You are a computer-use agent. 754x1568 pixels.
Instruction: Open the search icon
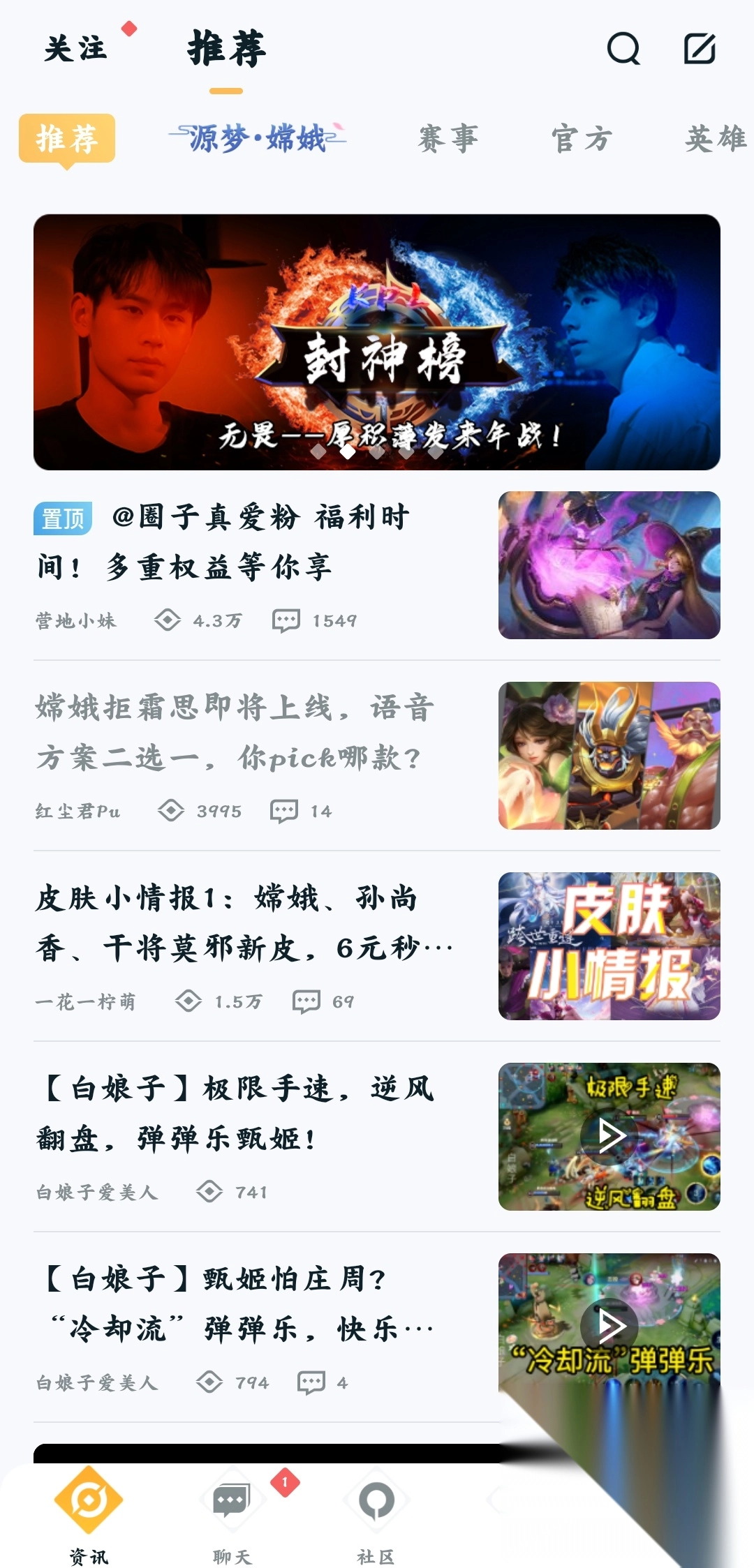click(623, 49)
